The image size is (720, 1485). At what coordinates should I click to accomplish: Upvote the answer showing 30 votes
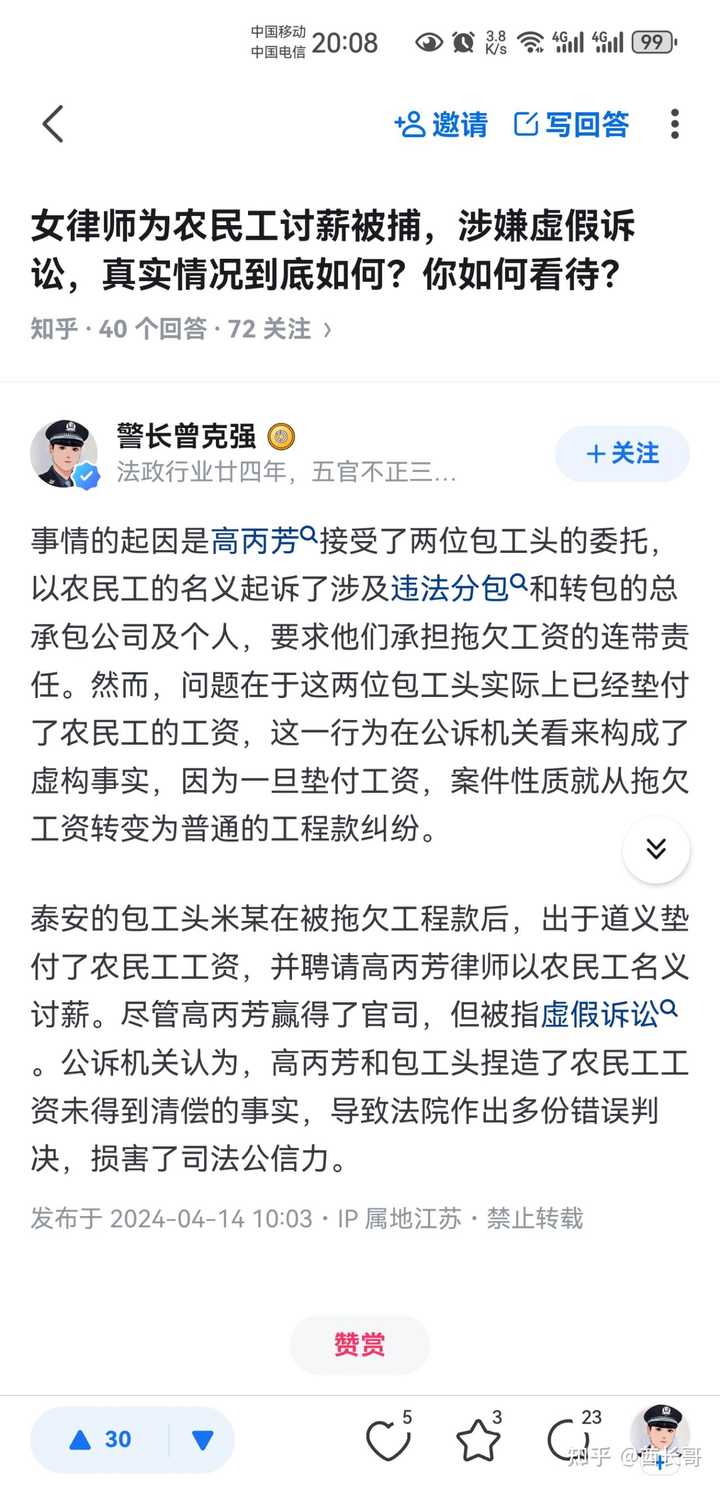(x=100, y=1440)
